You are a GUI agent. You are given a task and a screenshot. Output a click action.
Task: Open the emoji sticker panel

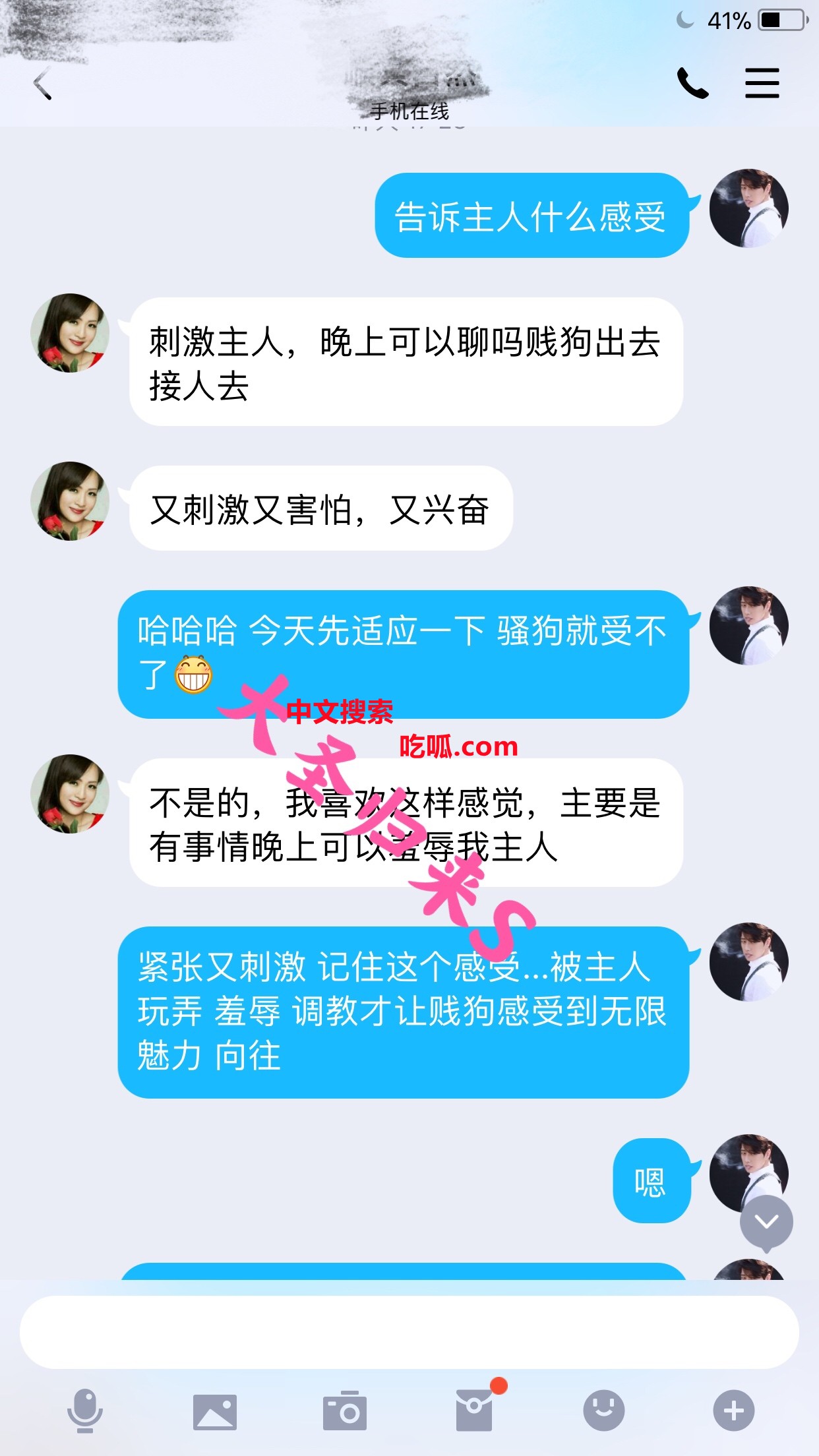(x=603, y=1410)
